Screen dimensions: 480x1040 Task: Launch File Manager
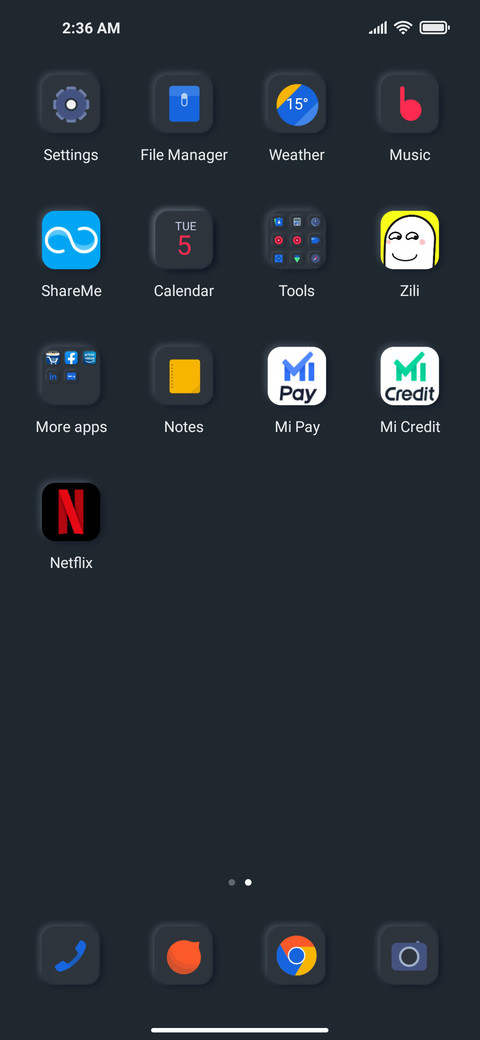pos(184,104)
